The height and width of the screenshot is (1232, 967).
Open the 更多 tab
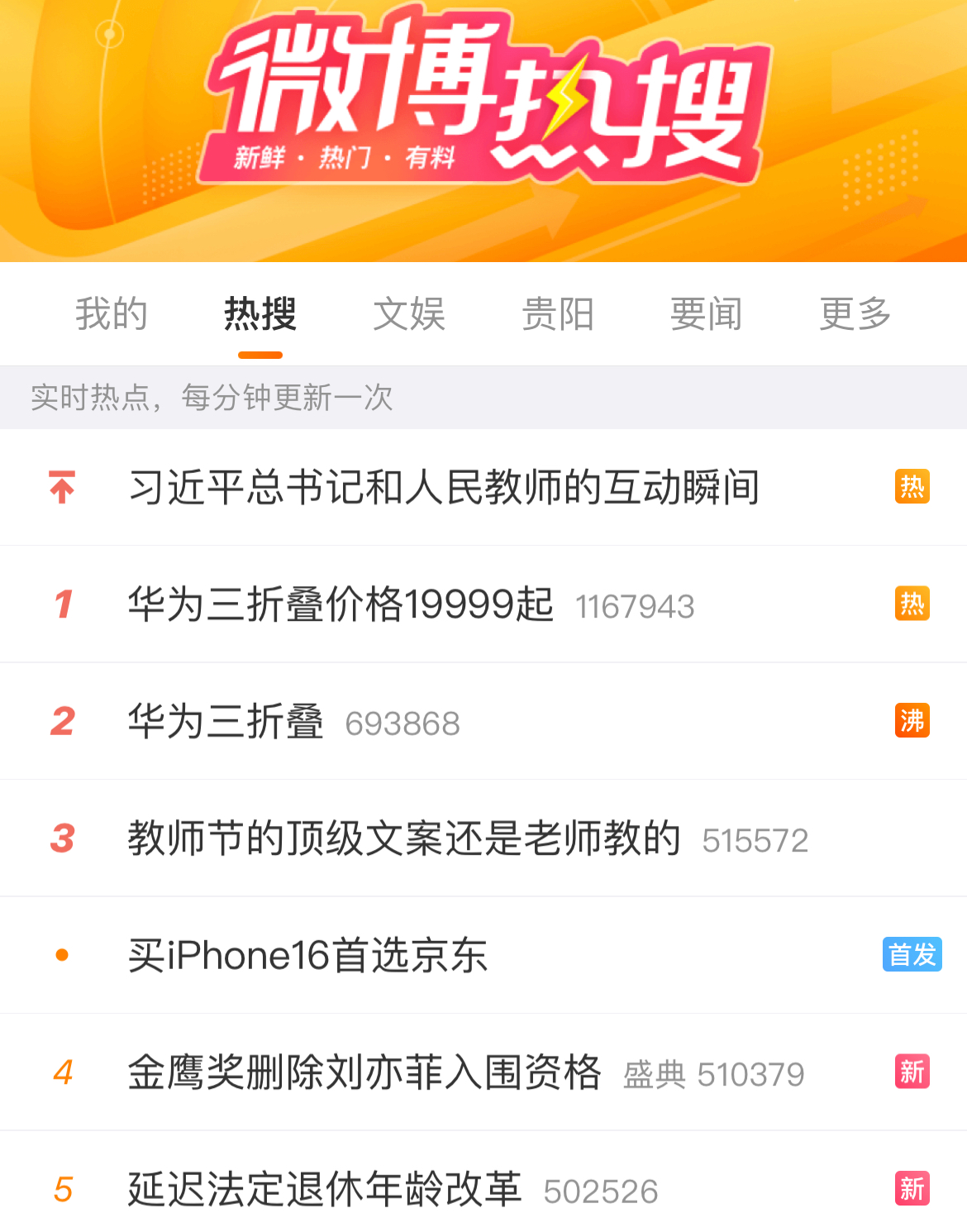[x=855, y=314]
